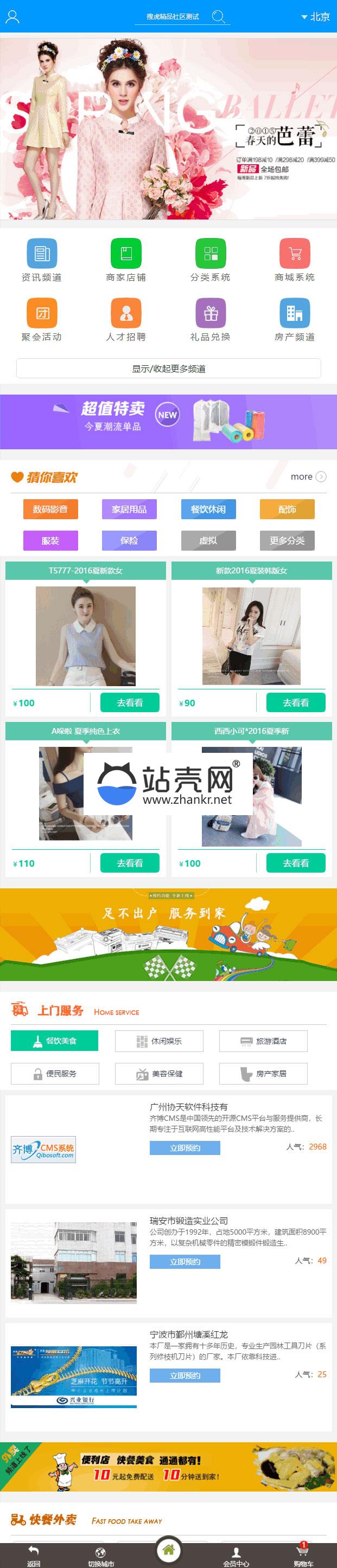Select the 数码影音 category chip
The width and height of the screenshot is (337, 1568).
(x=50, y=509)
